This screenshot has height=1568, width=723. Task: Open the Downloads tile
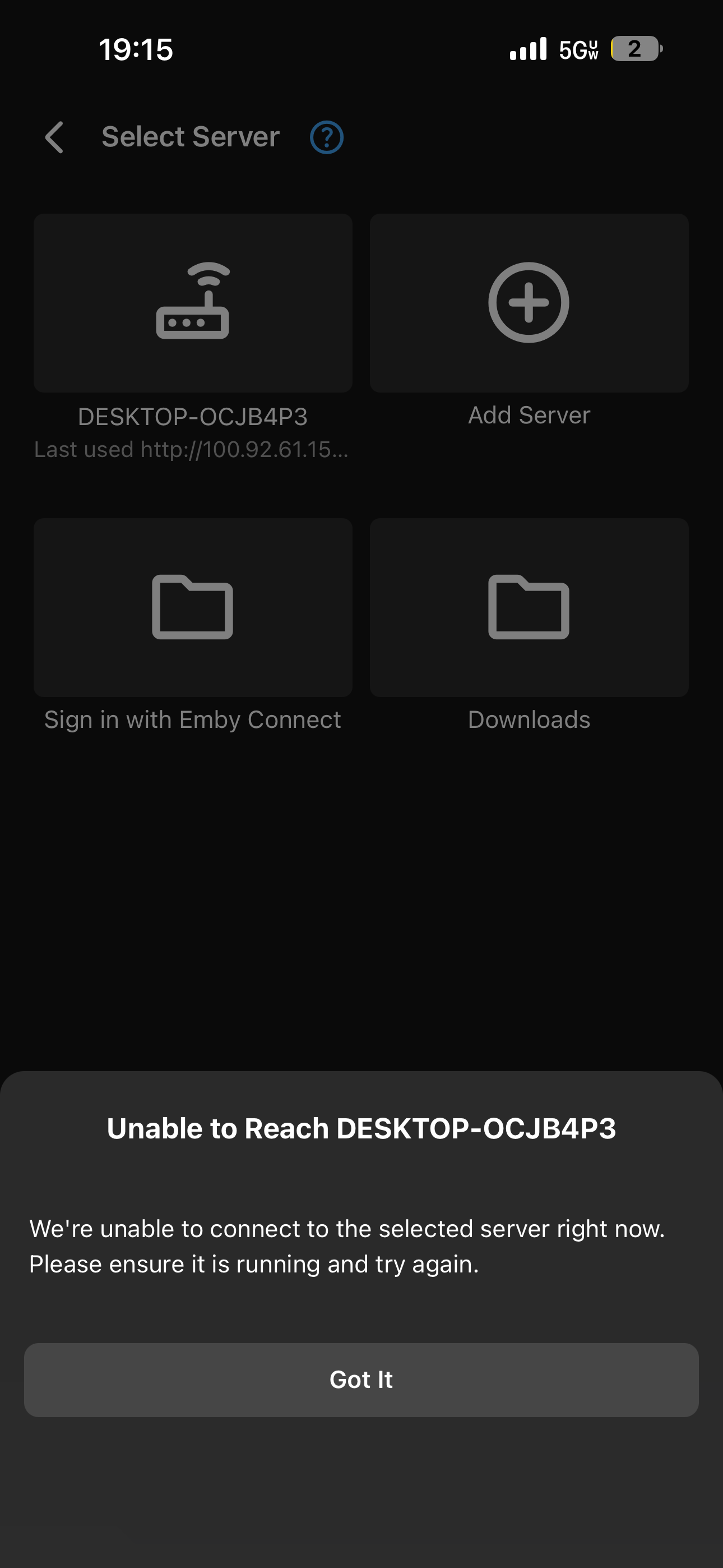point(529,607)
